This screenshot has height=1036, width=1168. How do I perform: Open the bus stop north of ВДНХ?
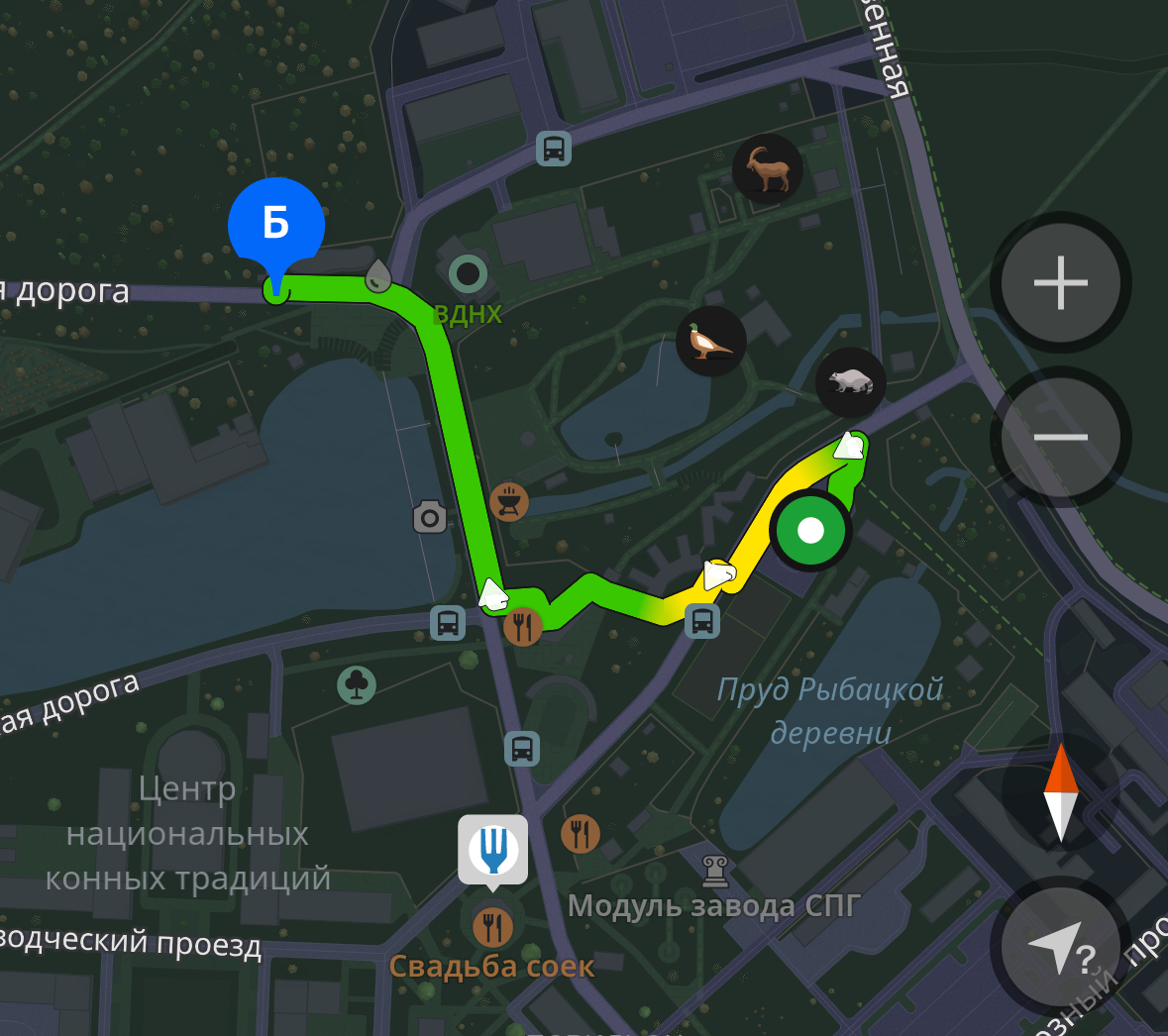point(555,149)
